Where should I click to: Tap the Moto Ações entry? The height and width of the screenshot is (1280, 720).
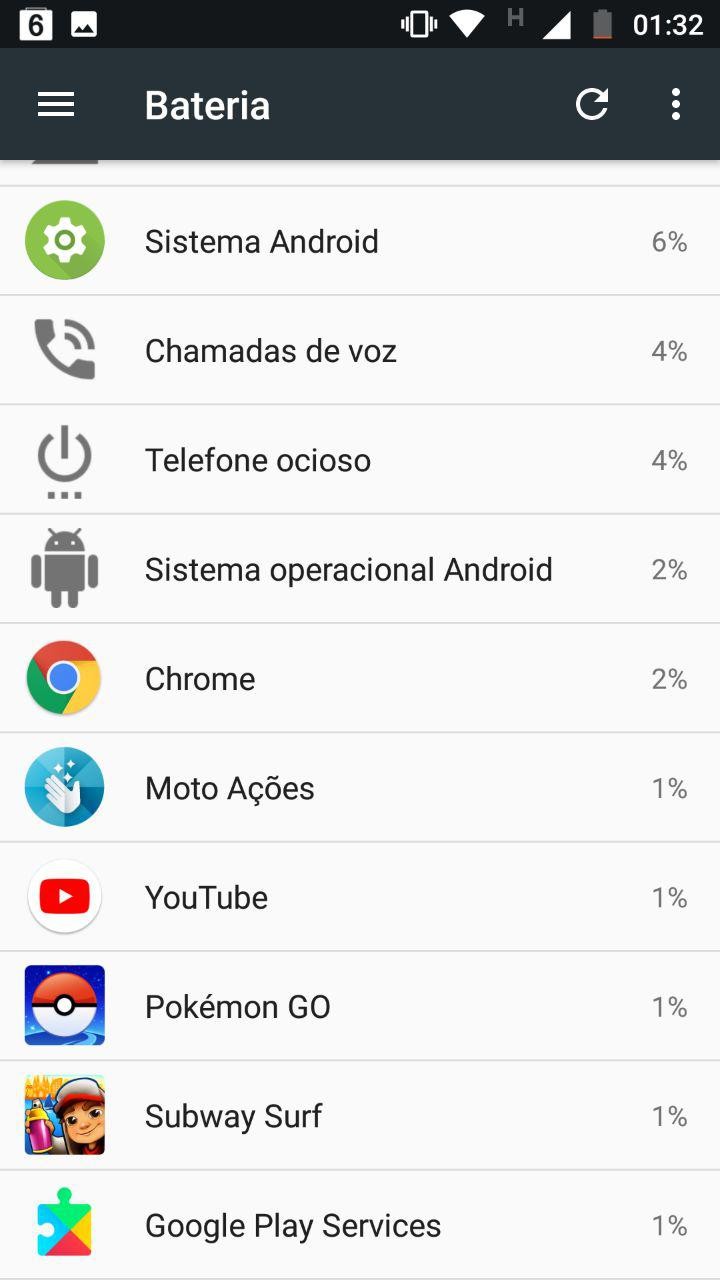pos(360,788)
